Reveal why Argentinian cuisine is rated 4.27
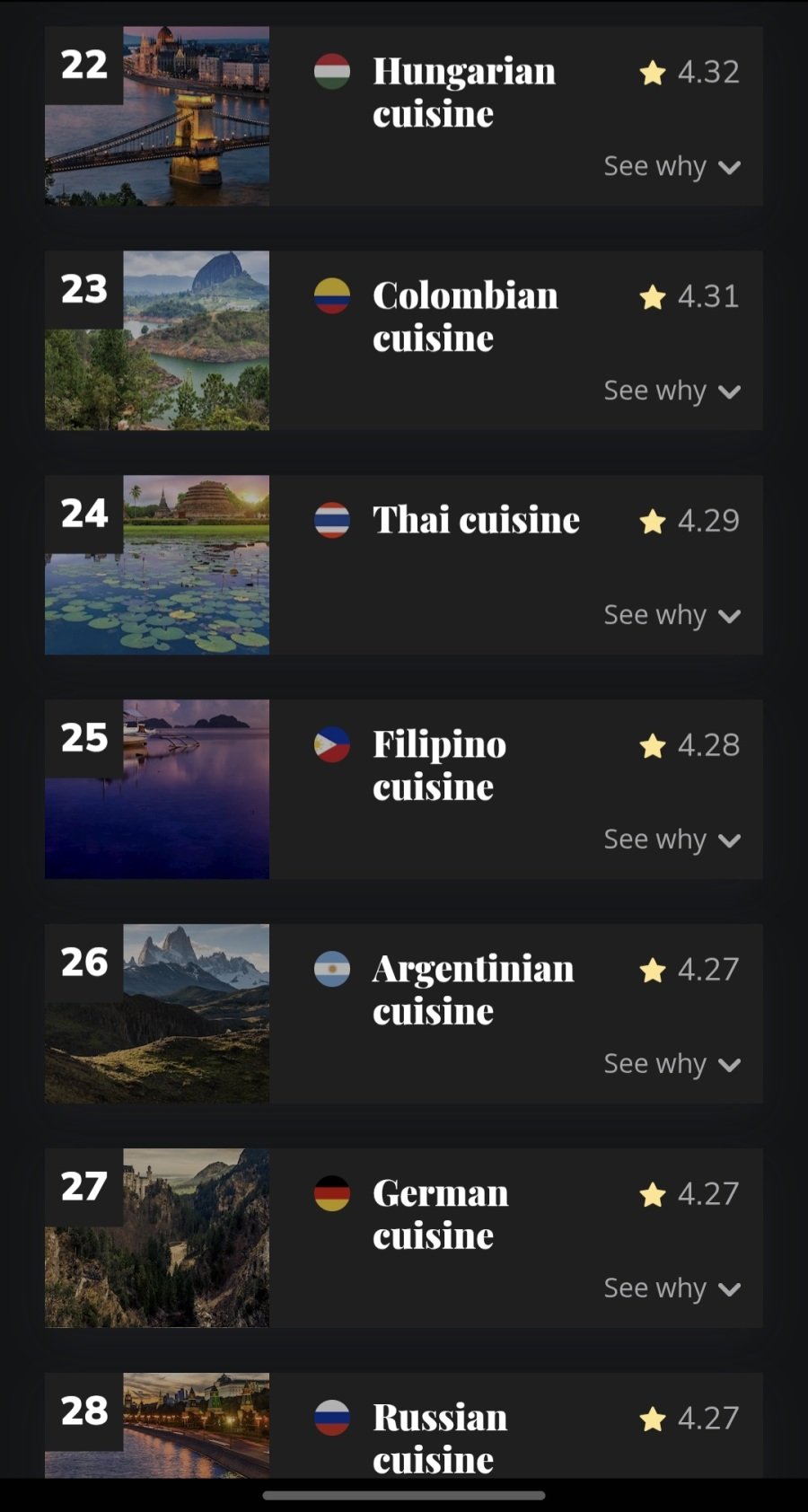Viewport: 808px width, 1512px height. [x=672, y=1065]
